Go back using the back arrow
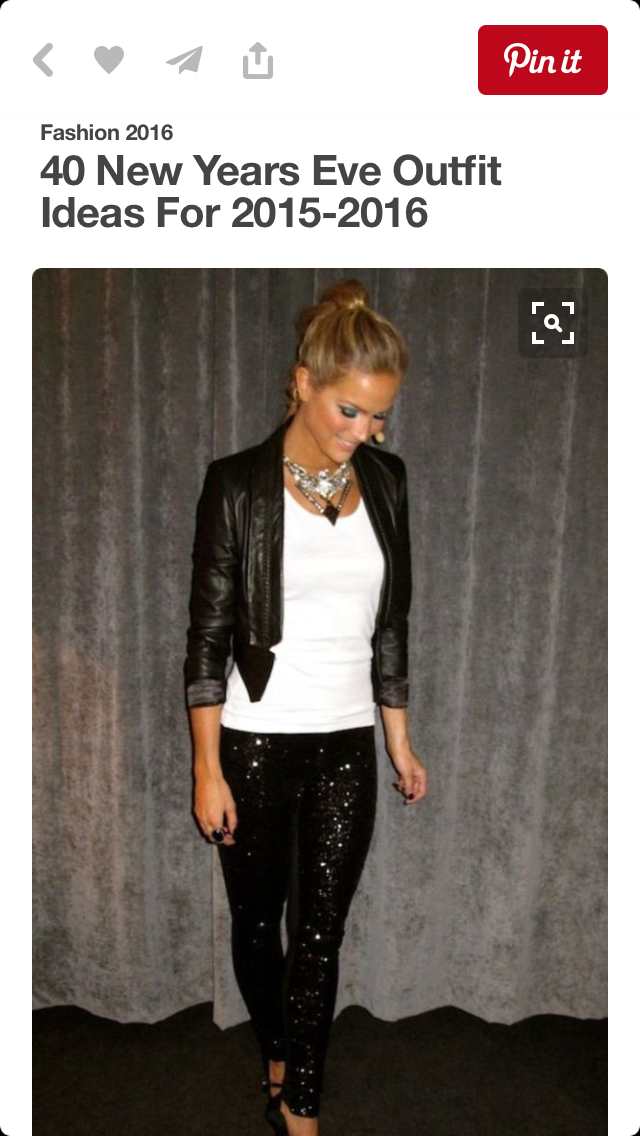This screenshot has height=1136, width=640. click(x=43, y=60)
